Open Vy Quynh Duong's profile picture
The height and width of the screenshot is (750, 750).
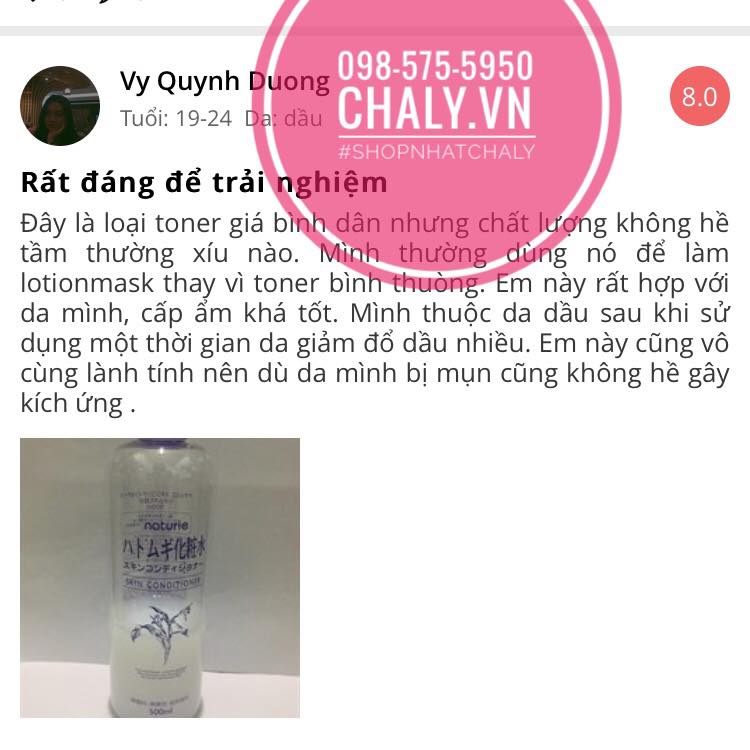click(x=60, y=106)
